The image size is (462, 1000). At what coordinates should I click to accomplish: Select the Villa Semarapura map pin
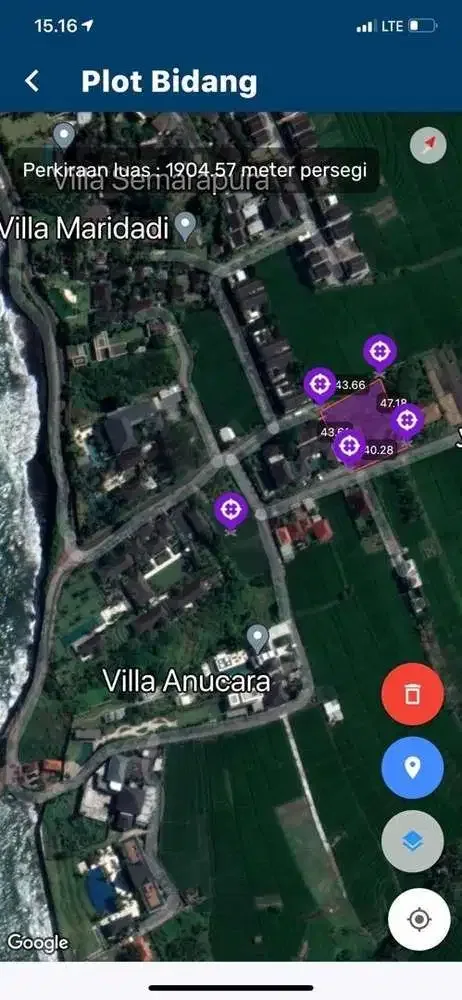pyautogui.click(x=63, y=136)
